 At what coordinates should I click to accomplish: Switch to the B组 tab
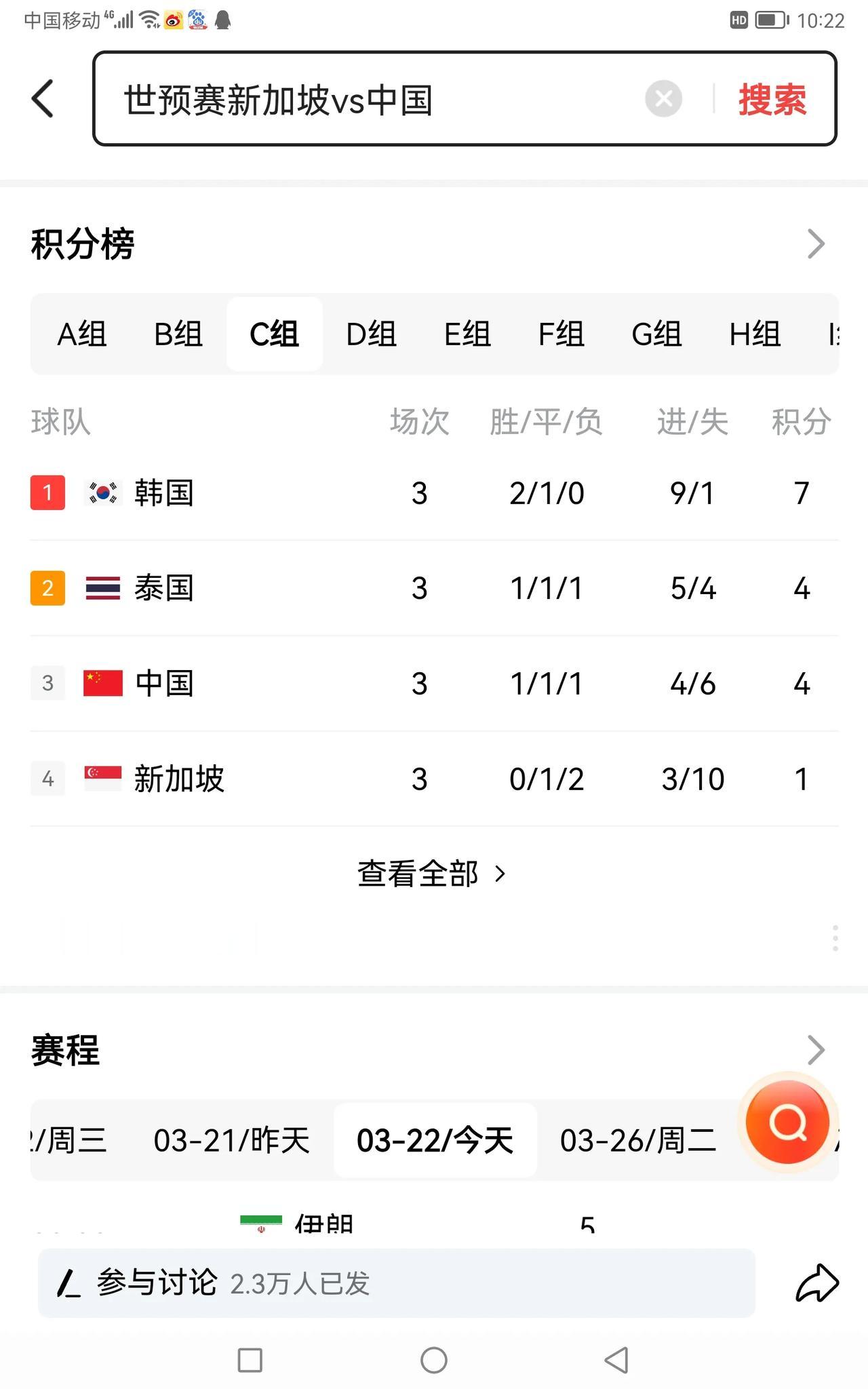[178, 334]
